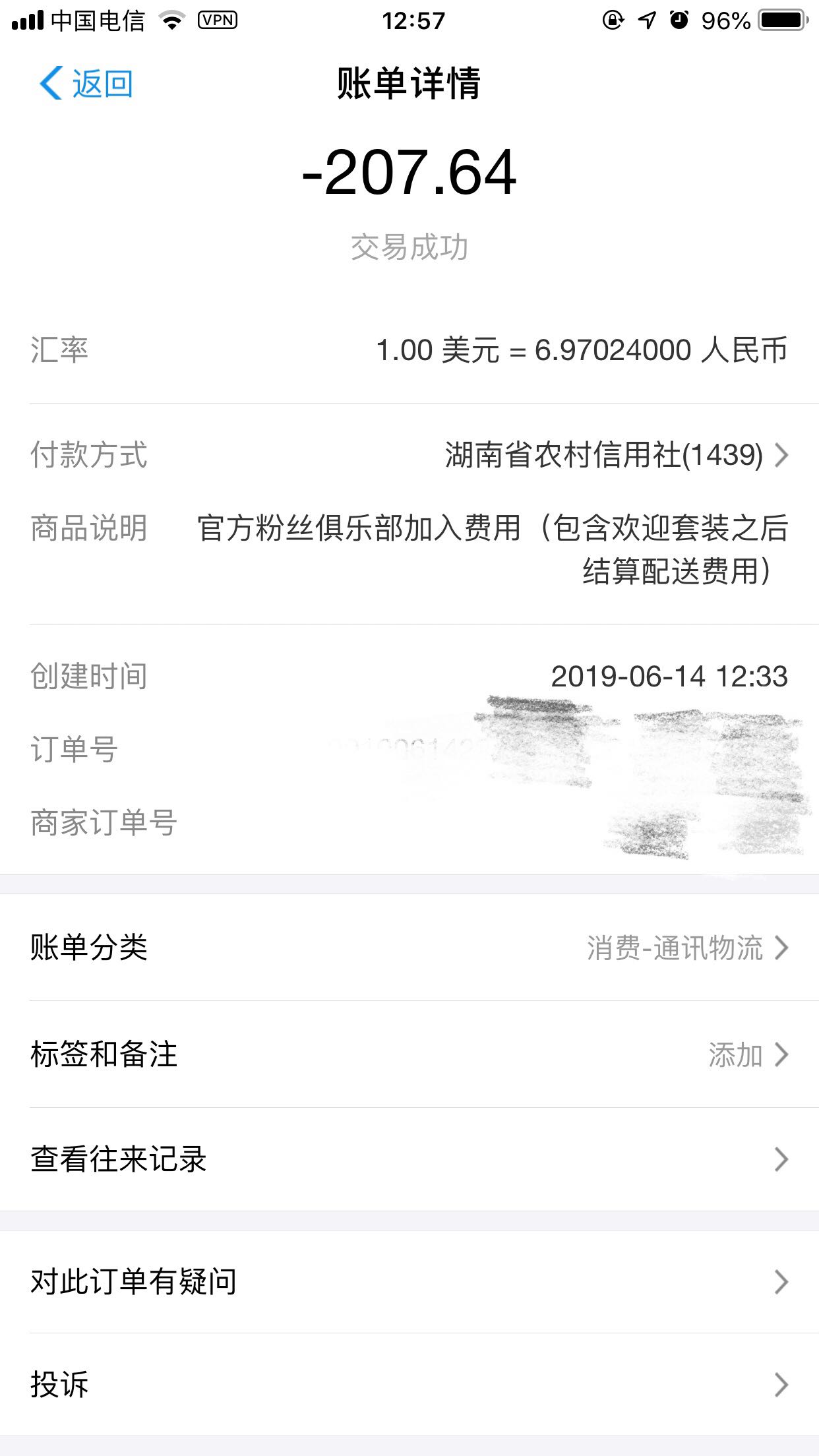The image size is (819, 1456).
Task: Add a tag under 标签和备注
Action: pos(409,1054)
